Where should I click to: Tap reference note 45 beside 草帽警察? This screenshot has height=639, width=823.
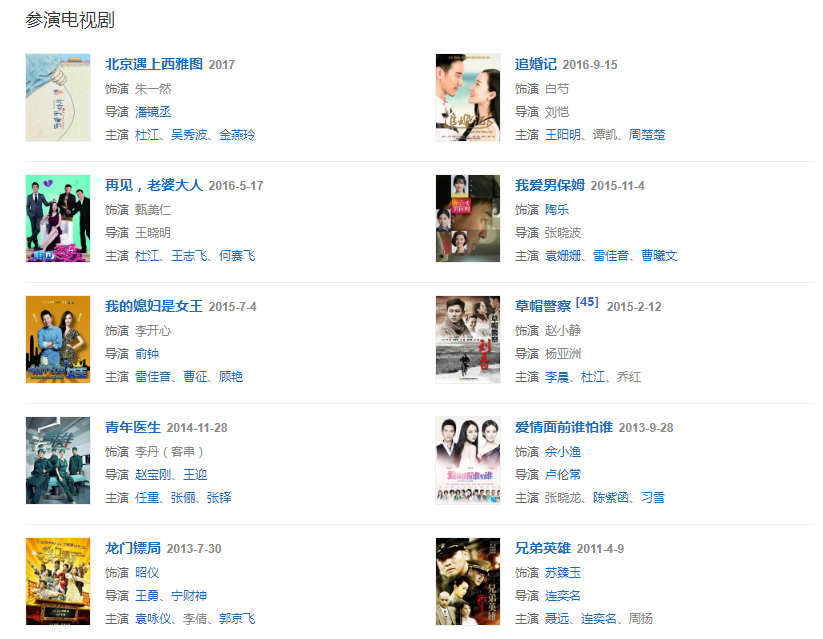(x=587, y=302)
